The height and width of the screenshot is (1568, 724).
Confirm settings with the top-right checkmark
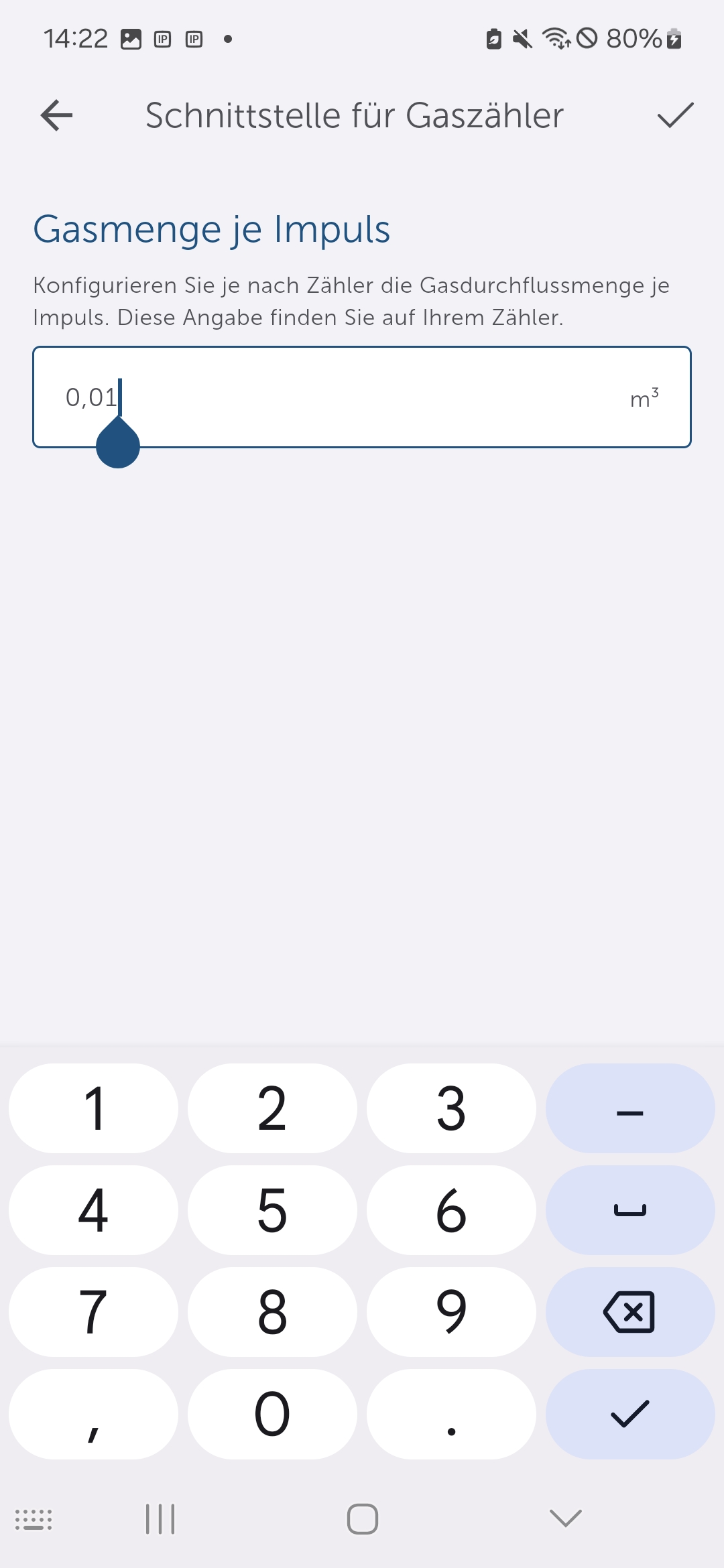(674, 115)
